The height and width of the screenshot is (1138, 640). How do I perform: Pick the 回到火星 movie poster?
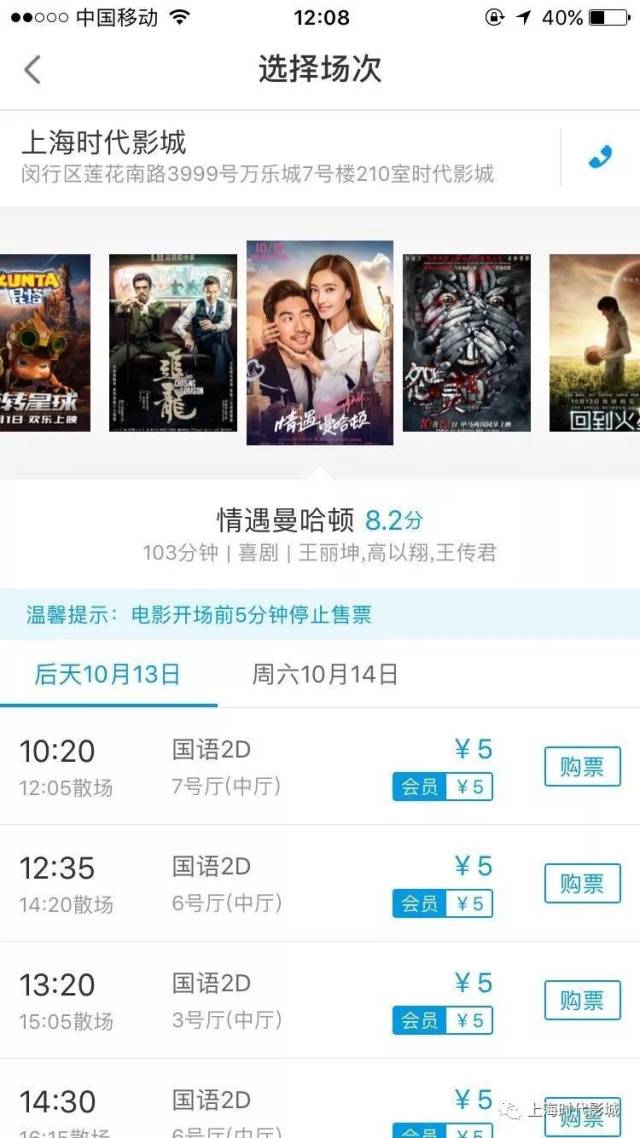pyautogui.click(x=594, y=342)
